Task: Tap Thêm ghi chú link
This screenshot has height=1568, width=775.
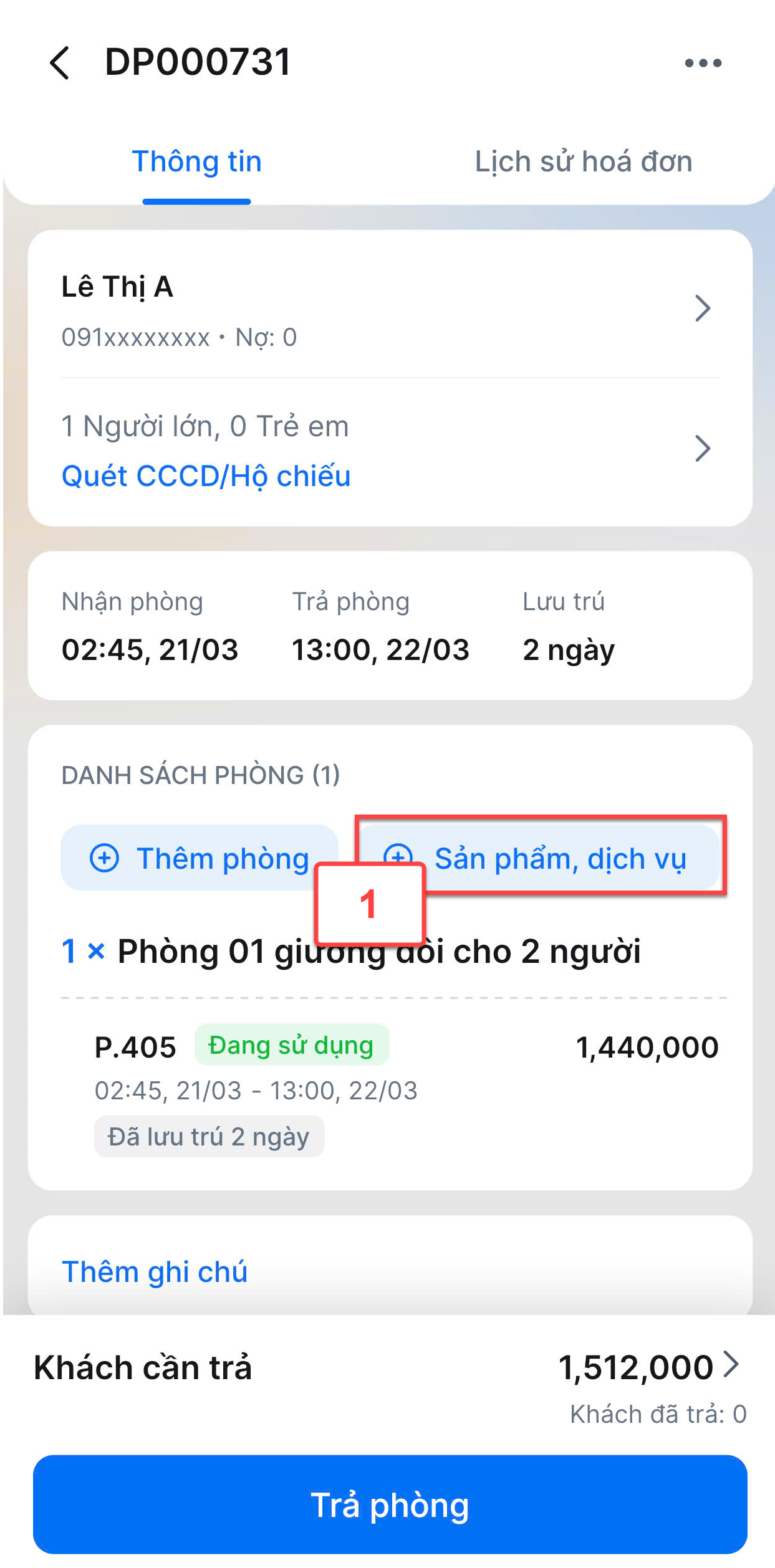Action: click(x=155, y=1272)
